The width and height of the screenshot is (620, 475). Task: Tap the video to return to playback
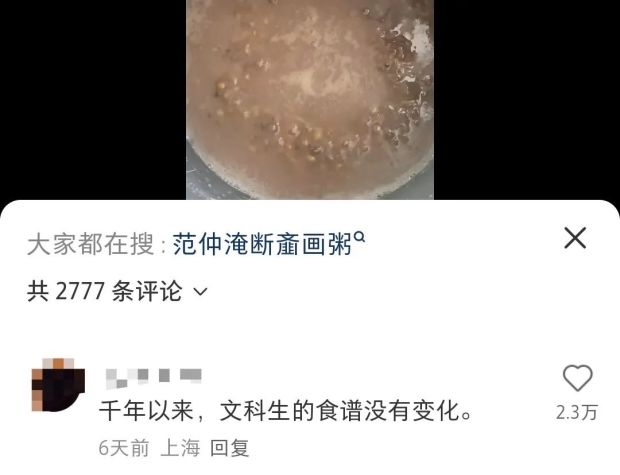point(309,98)
